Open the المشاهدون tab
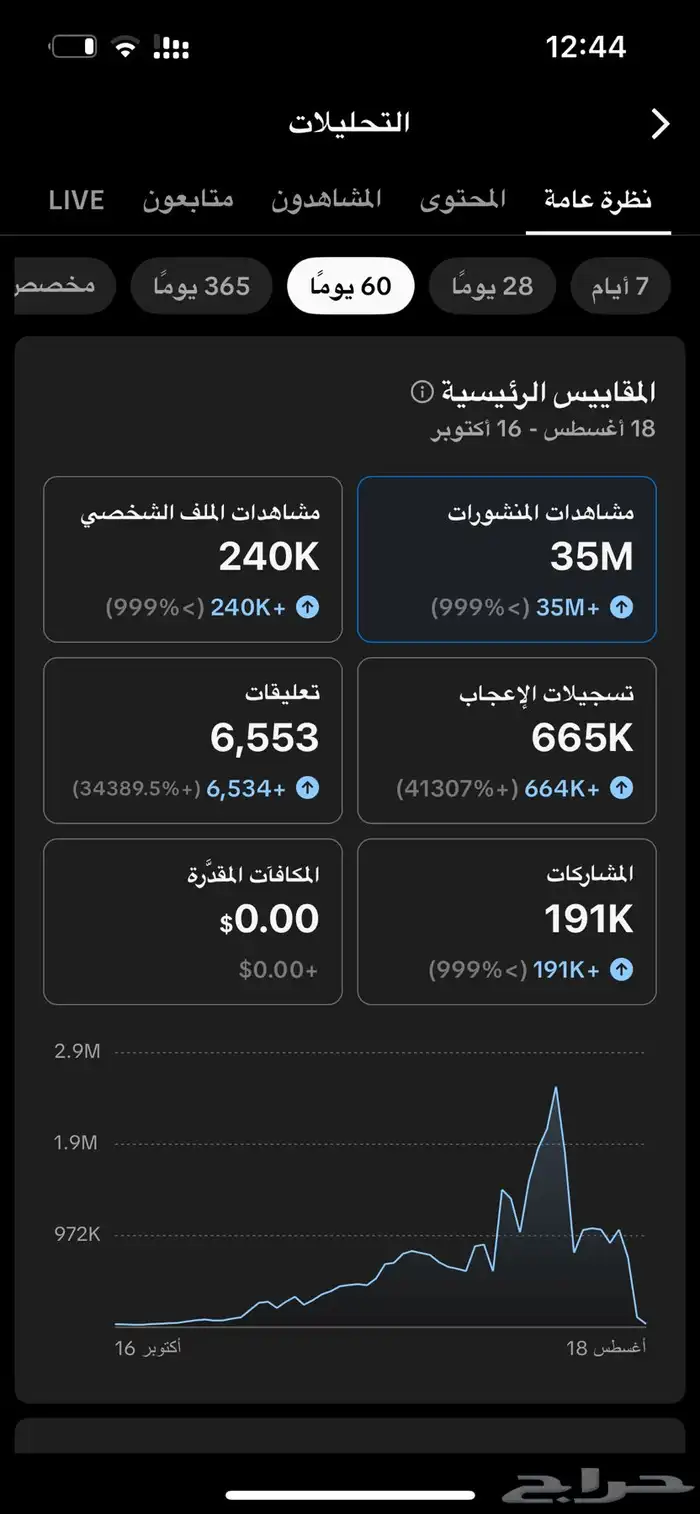Image resolution: width=700 pixels, height=1514 pixels. click(x=327, y=199)
